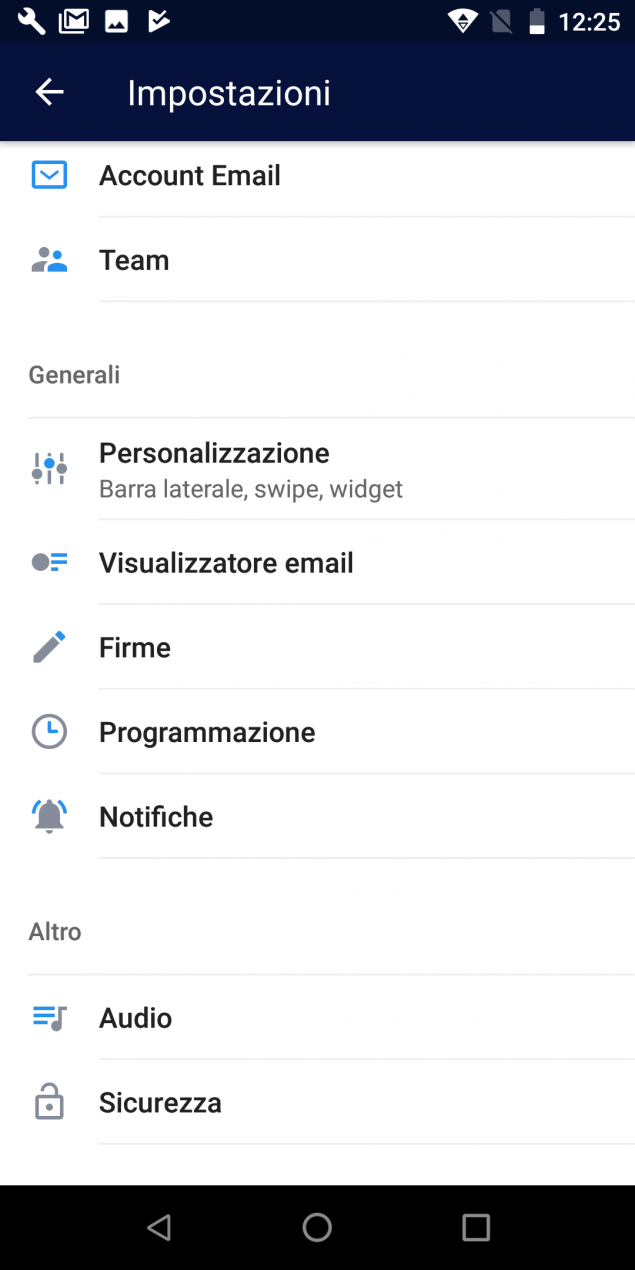Open the Team settings row
Screen dimensions: 635x1270
coord(317,260)
